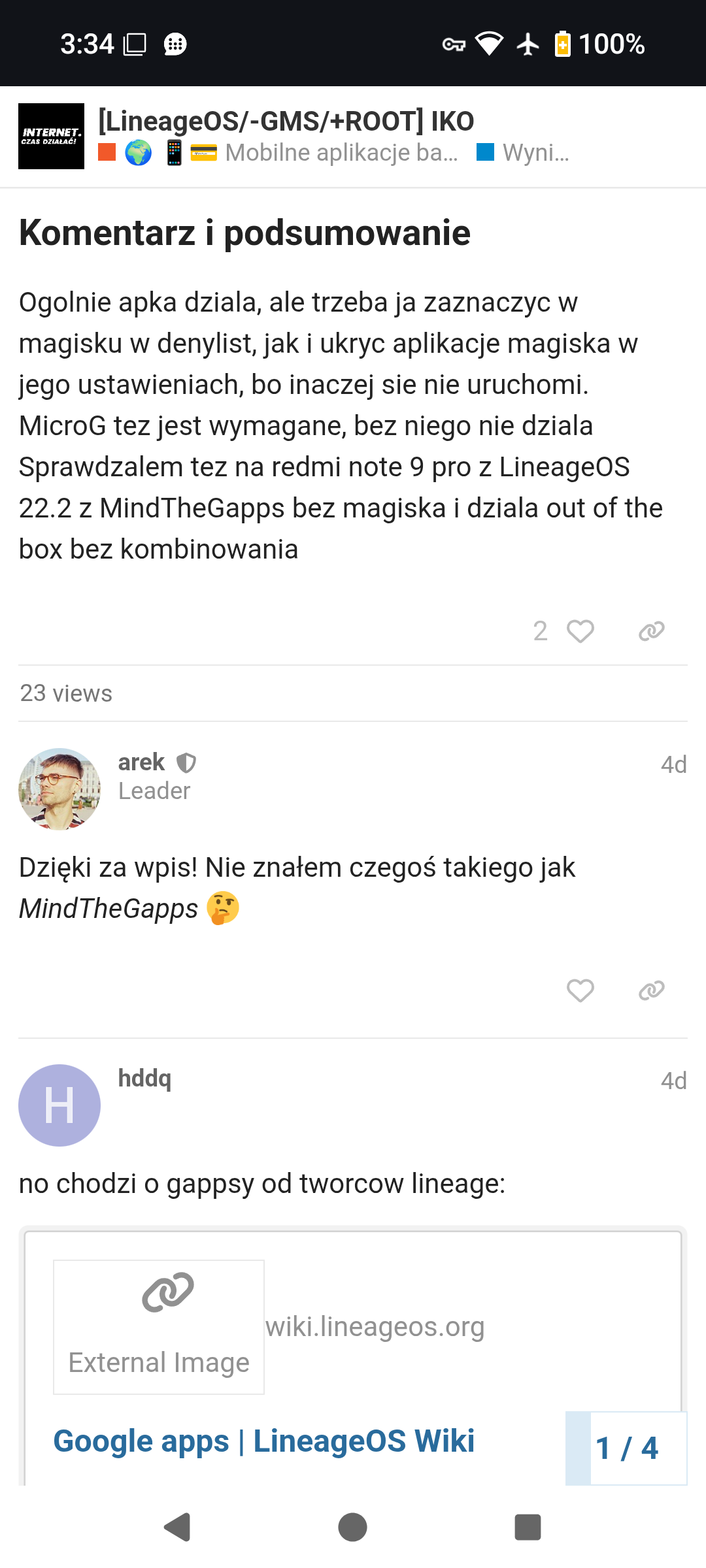Screen dimensions: 706x1568
Task: Go back with the system back button
Action: point(176,1527)
